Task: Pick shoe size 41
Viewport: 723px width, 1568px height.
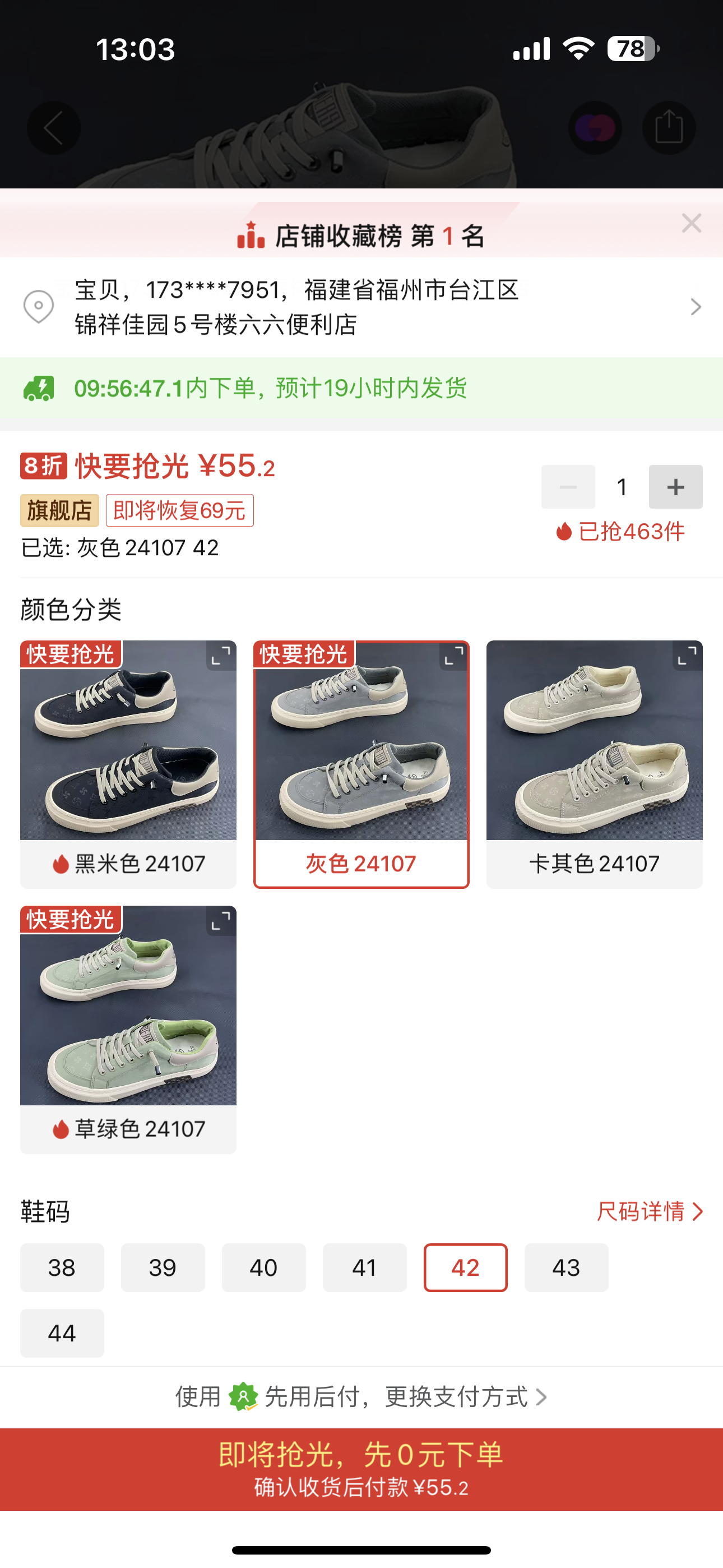Action: click(364, 1268)
